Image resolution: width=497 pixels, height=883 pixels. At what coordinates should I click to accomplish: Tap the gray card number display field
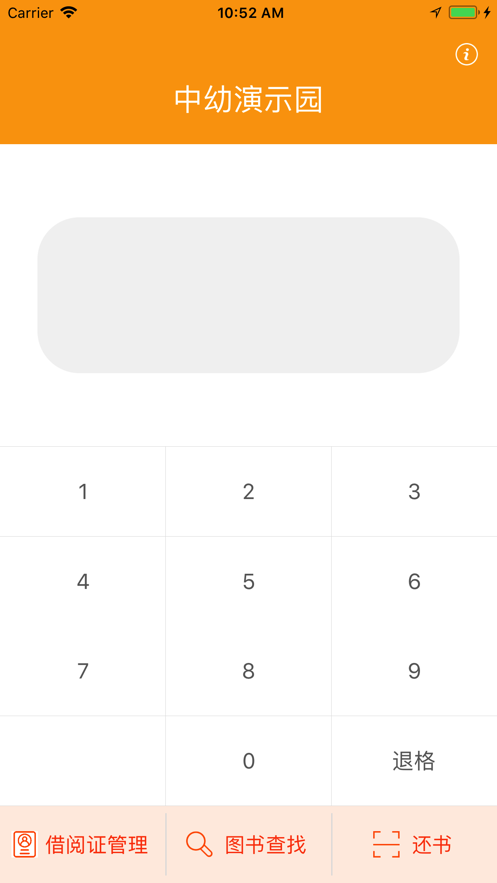[248, 295]
